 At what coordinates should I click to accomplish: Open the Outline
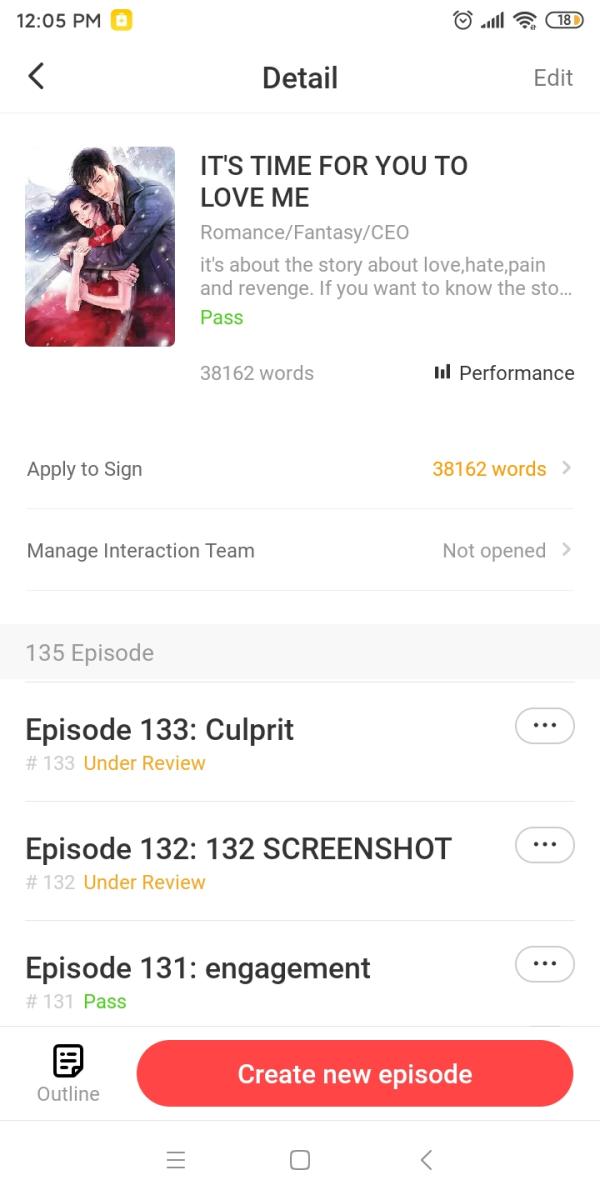pyautogui.click(x=68, y=1073)
